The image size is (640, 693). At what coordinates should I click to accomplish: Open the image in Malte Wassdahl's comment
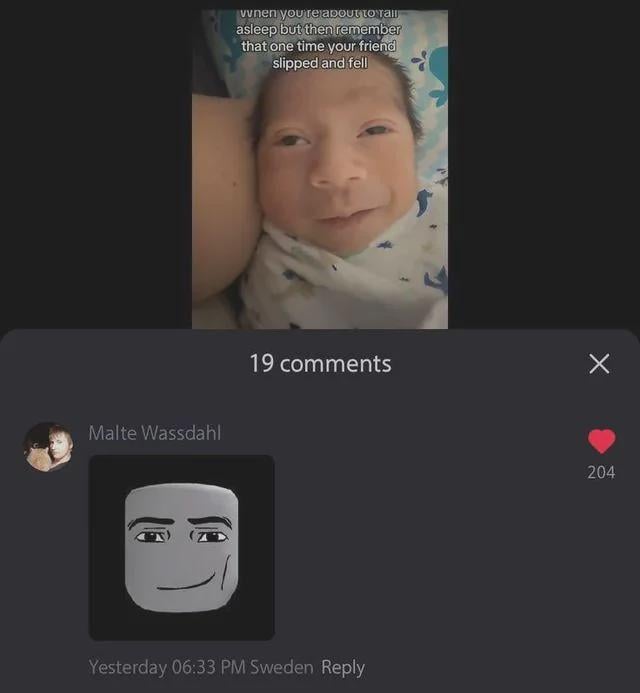(181, 547)
